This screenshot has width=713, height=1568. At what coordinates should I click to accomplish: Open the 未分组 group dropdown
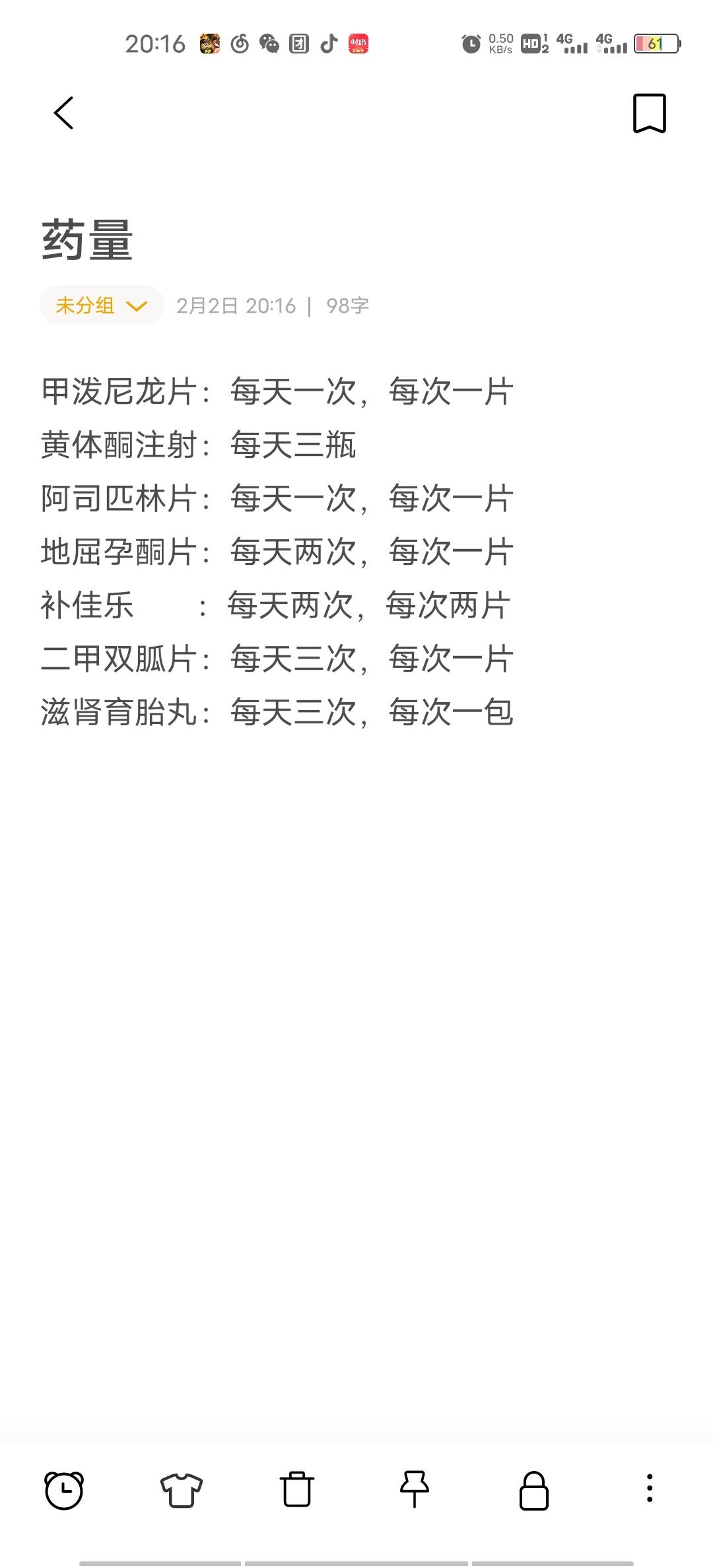[x=102, y=306]
